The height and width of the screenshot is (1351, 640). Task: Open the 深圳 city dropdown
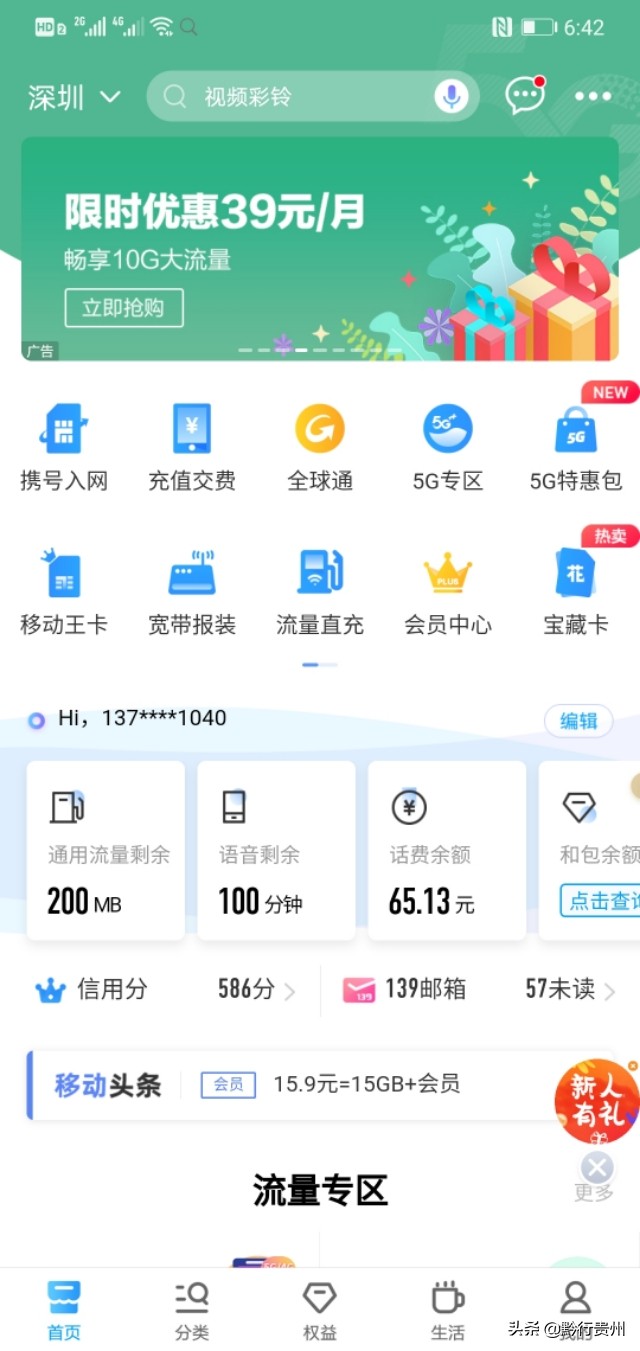pos(74,97)
